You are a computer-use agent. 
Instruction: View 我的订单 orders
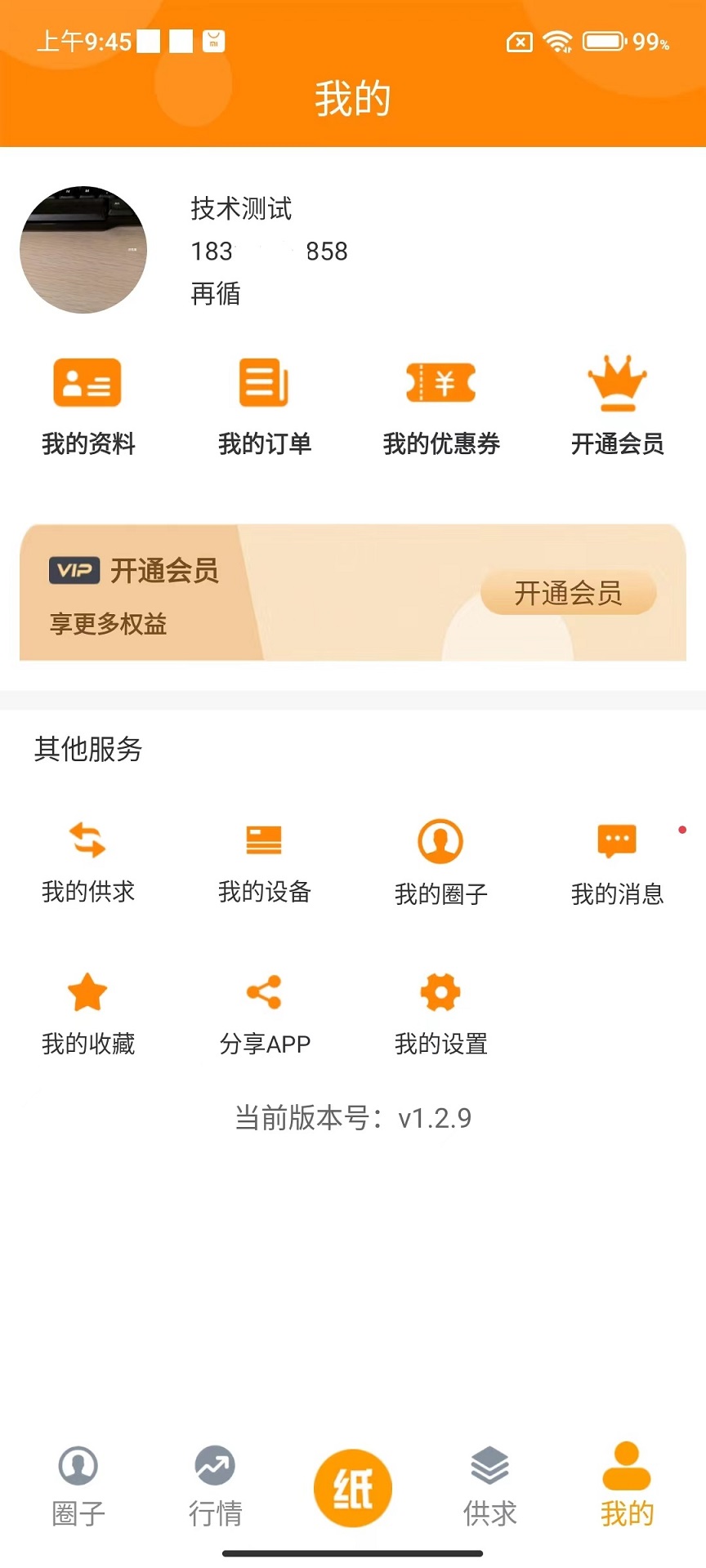(264, 404)
